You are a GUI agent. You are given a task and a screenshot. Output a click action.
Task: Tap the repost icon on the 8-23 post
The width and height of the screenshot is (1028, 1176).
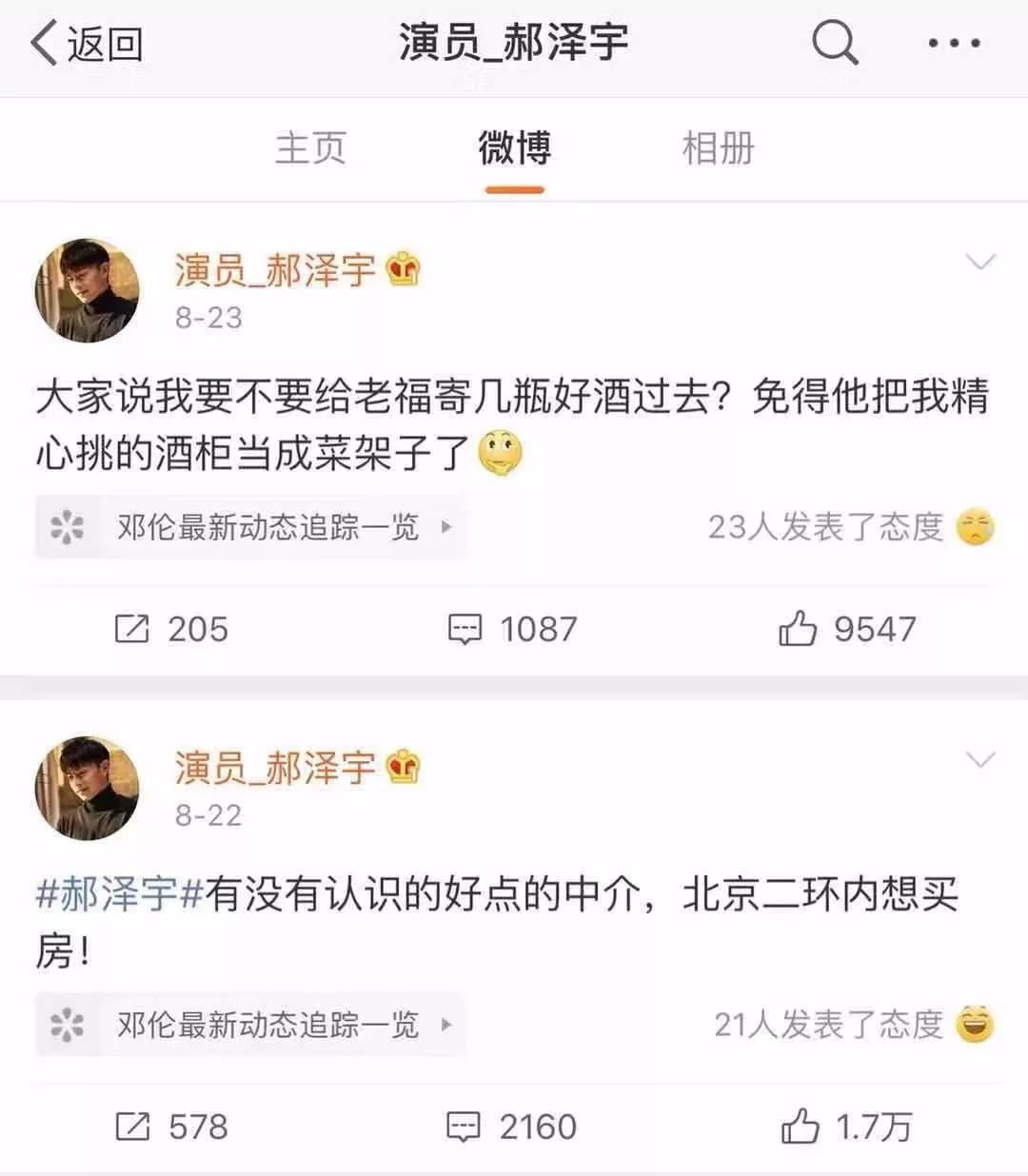click(131, 628)
